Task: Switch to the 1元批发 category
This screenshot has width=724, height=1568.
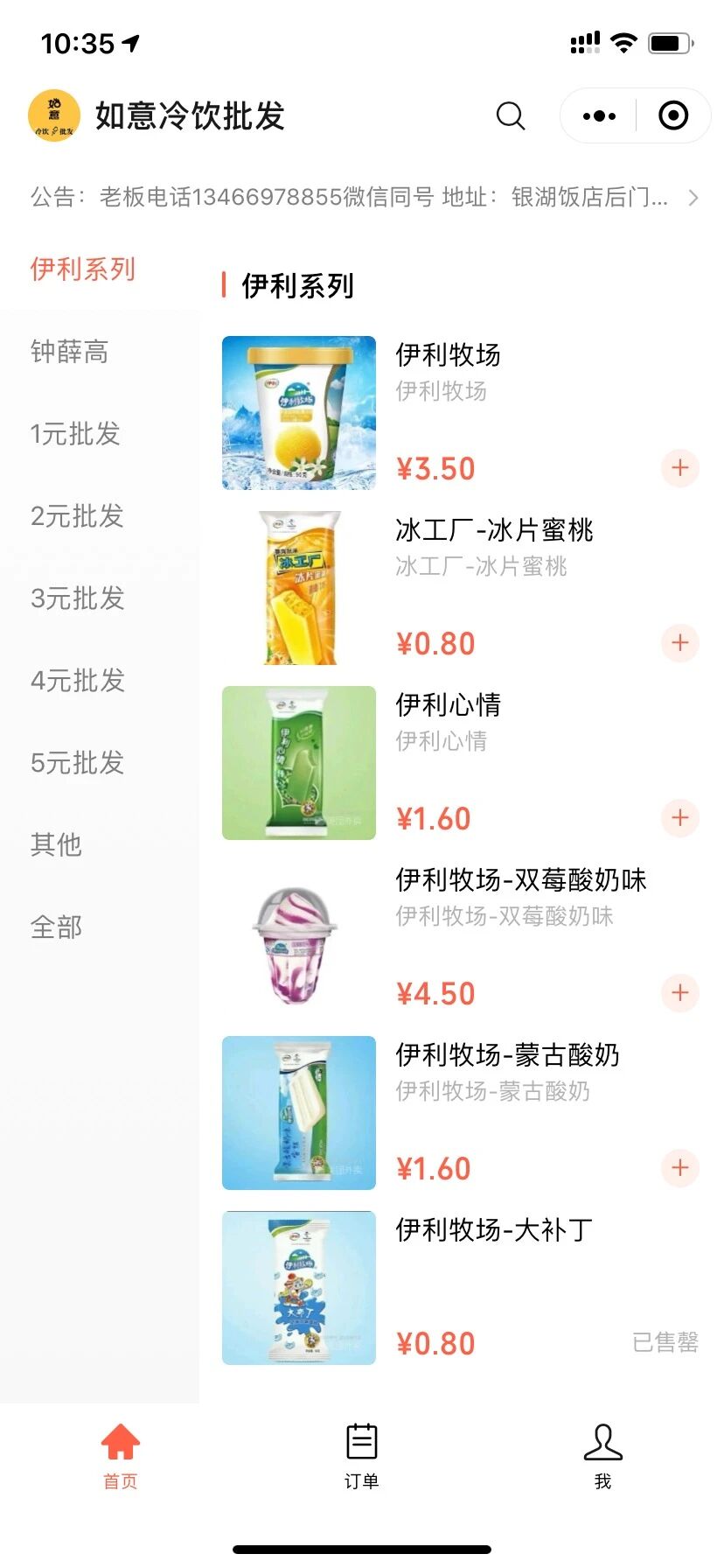Action: [x=75, y=434]
